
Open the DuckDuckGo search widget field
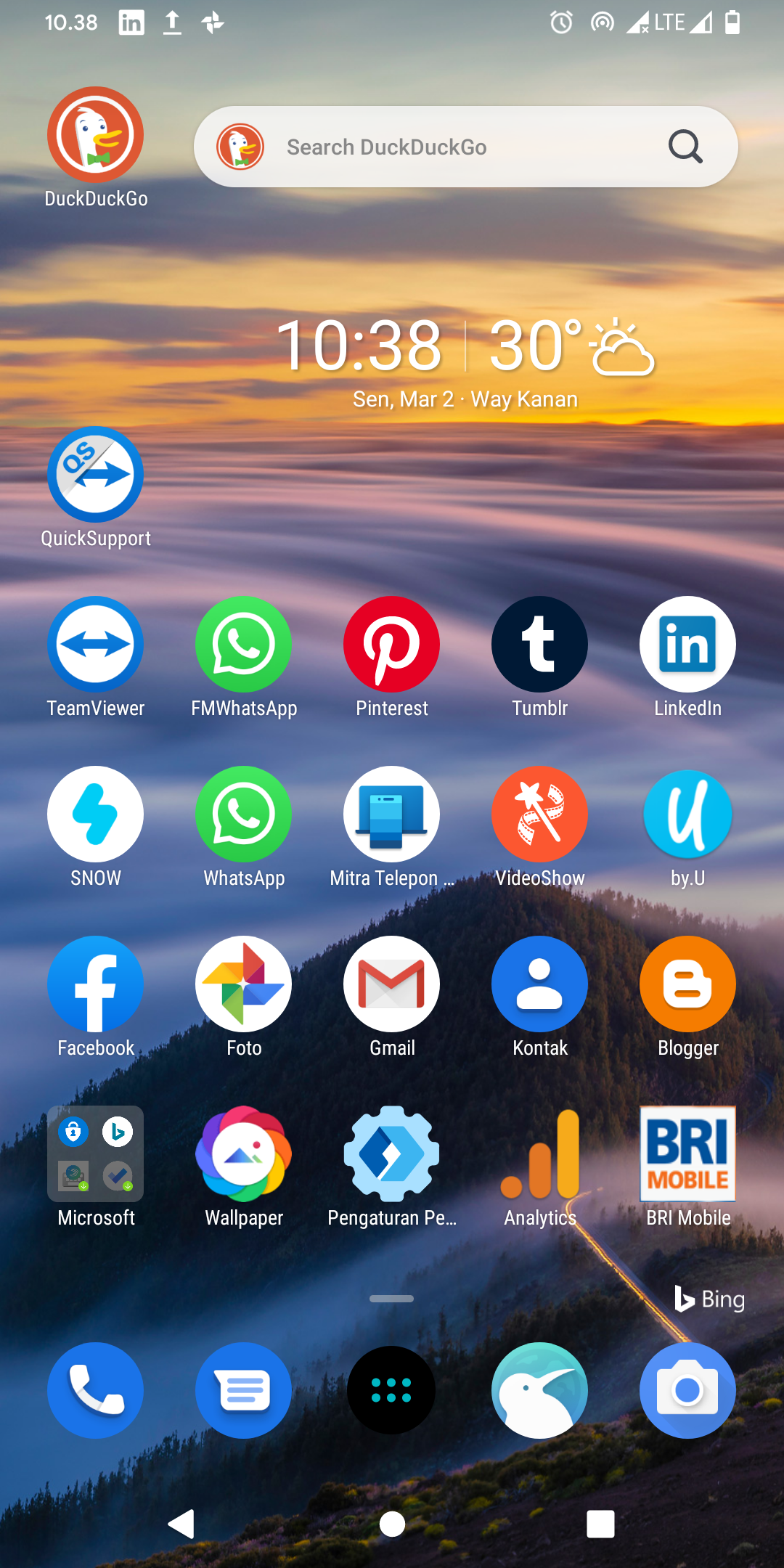(x=450, y=147)
